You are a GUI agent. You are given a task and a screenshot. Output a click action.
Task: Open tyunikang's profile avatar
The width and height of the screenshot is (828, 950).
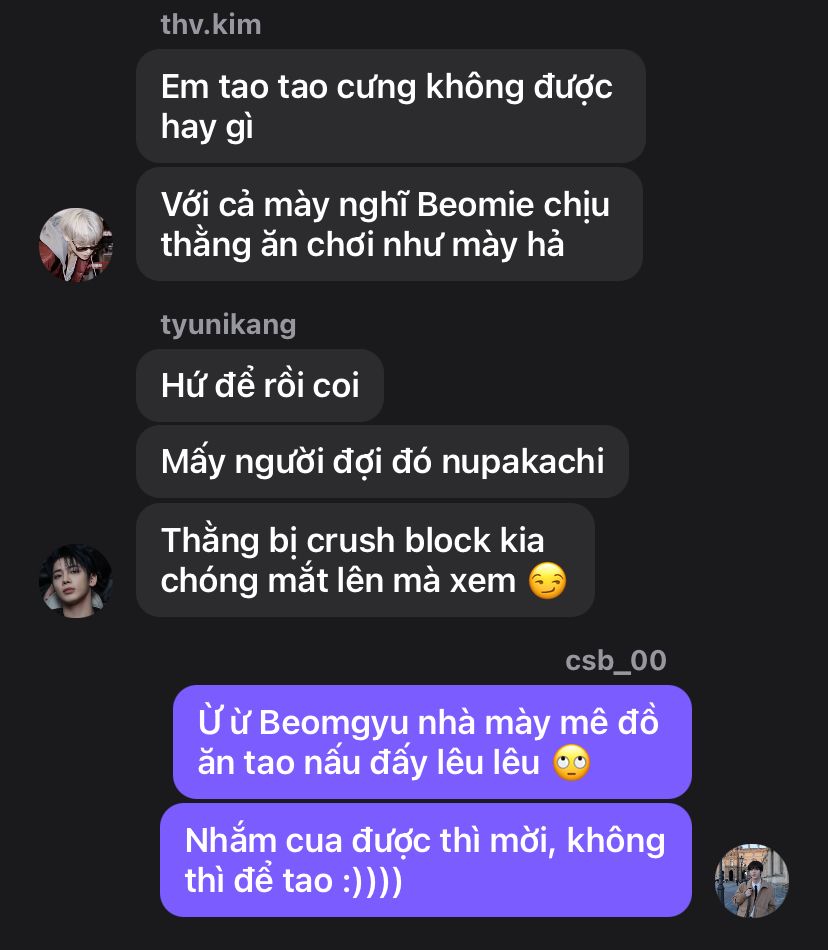(75, 581)
